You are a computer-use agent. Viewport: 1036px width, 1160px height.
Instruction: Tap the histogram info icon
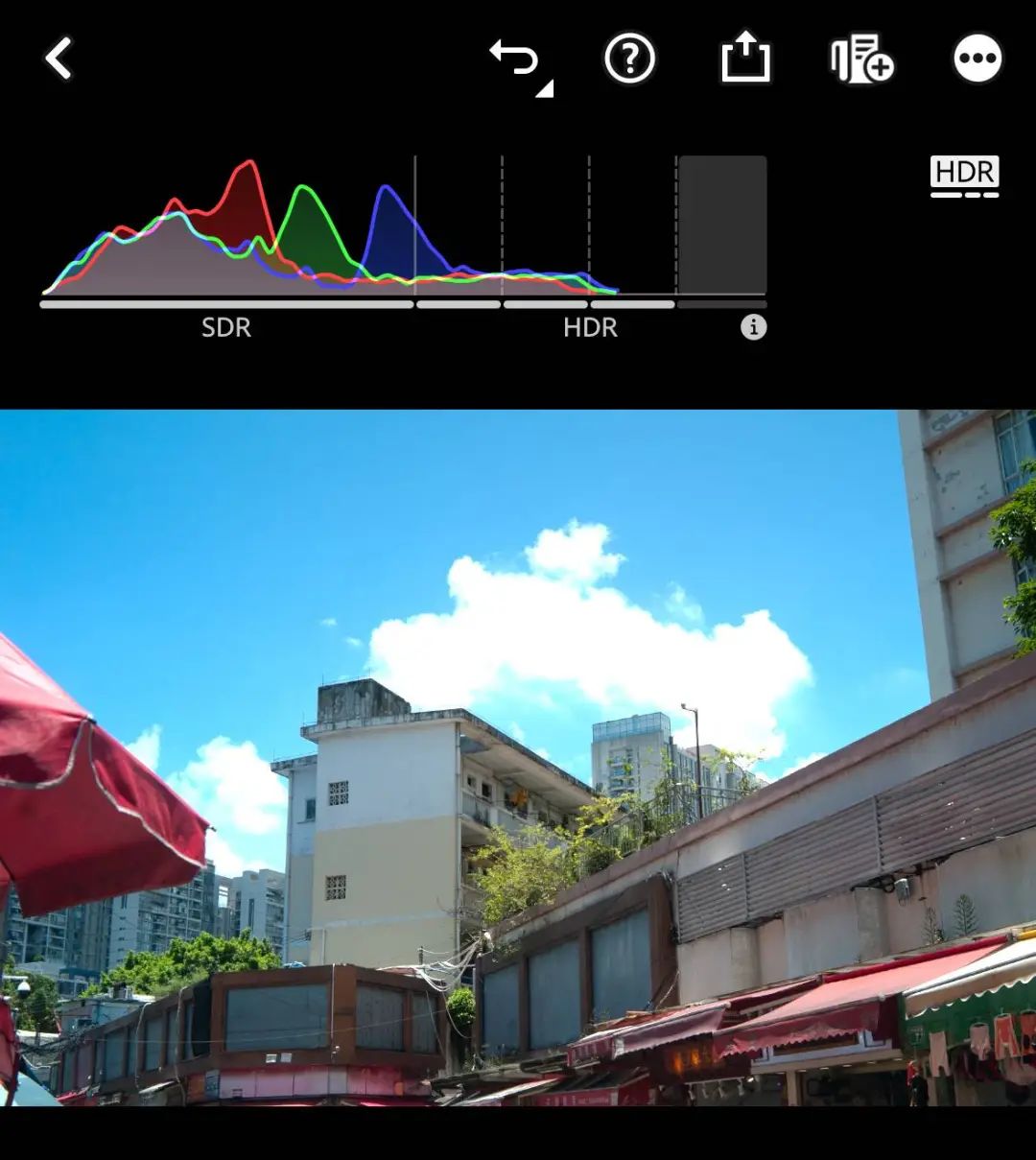coord(753,327)
